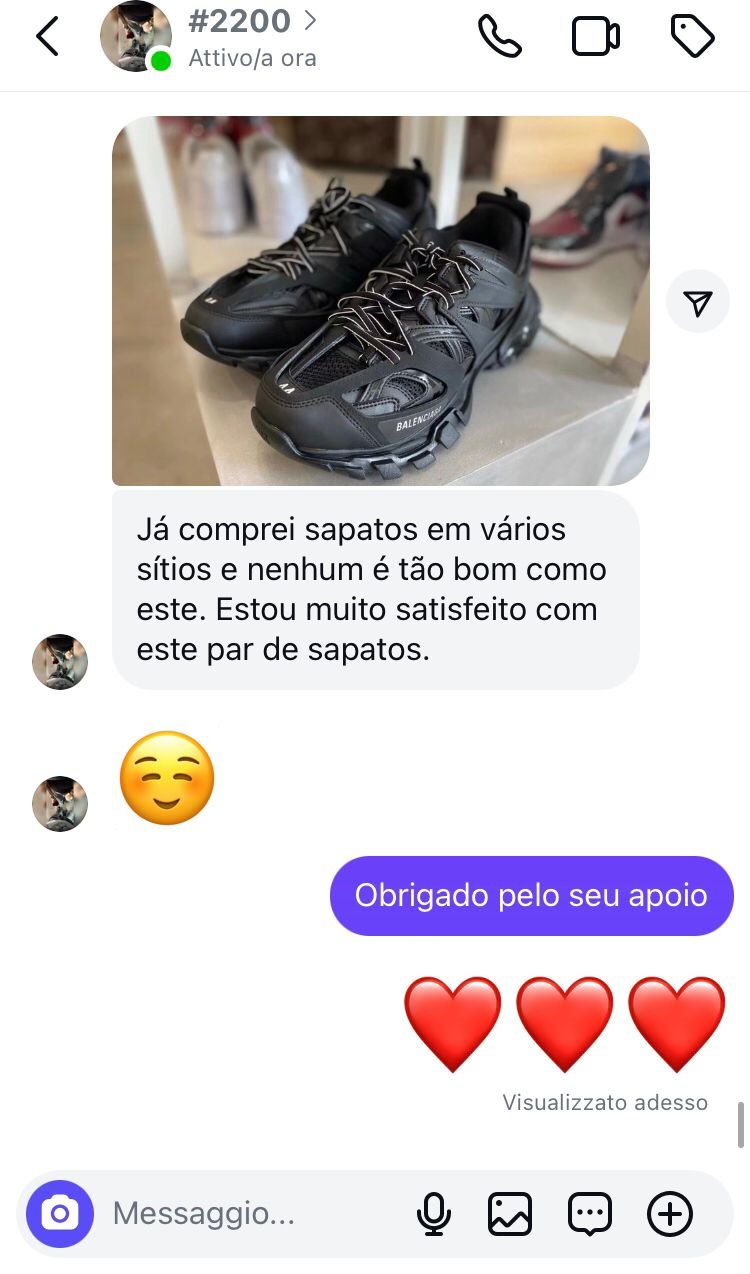Go back to the chat list

pyautogui.click(x=47, y=37)
